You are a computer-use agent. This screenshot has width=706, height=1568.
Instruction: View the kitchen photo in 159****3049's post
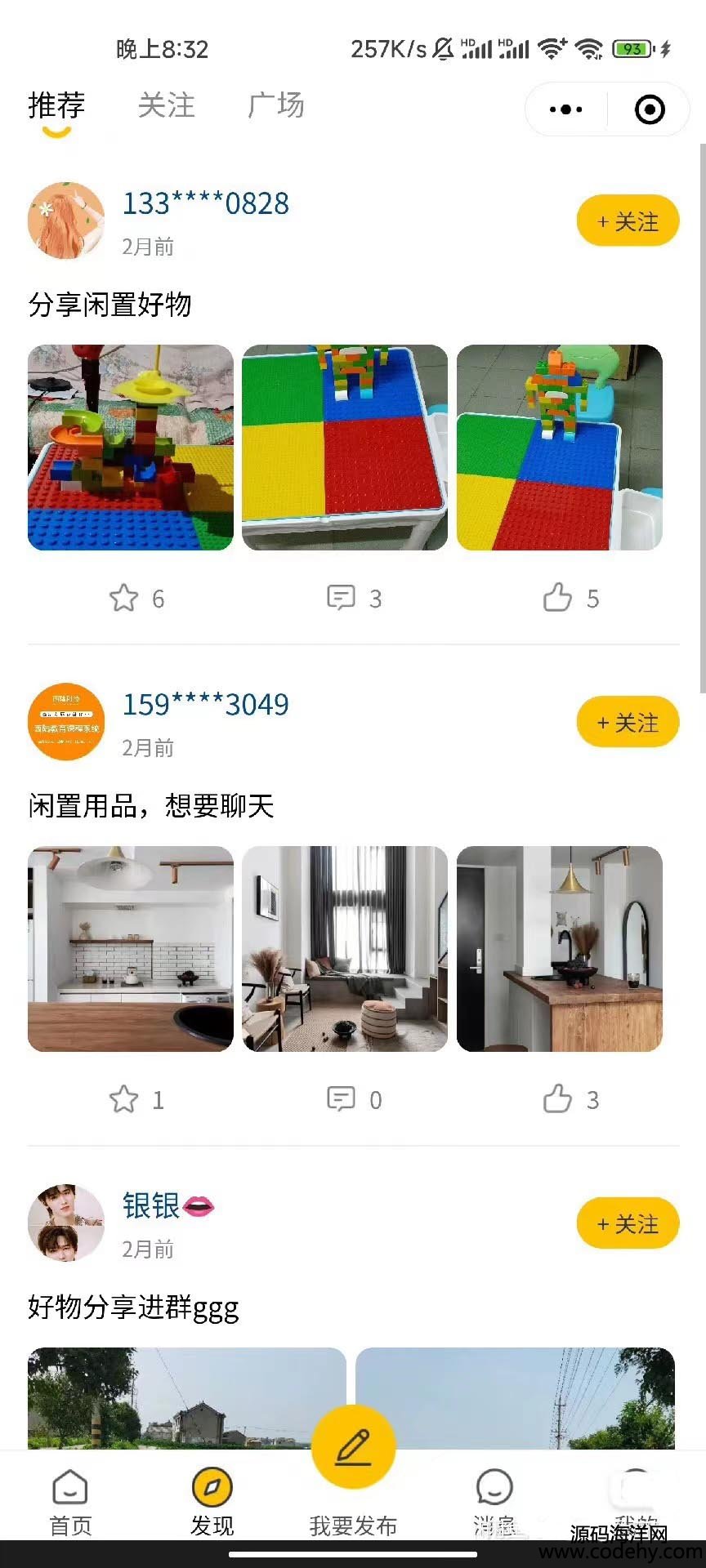[x=131, y=949]
